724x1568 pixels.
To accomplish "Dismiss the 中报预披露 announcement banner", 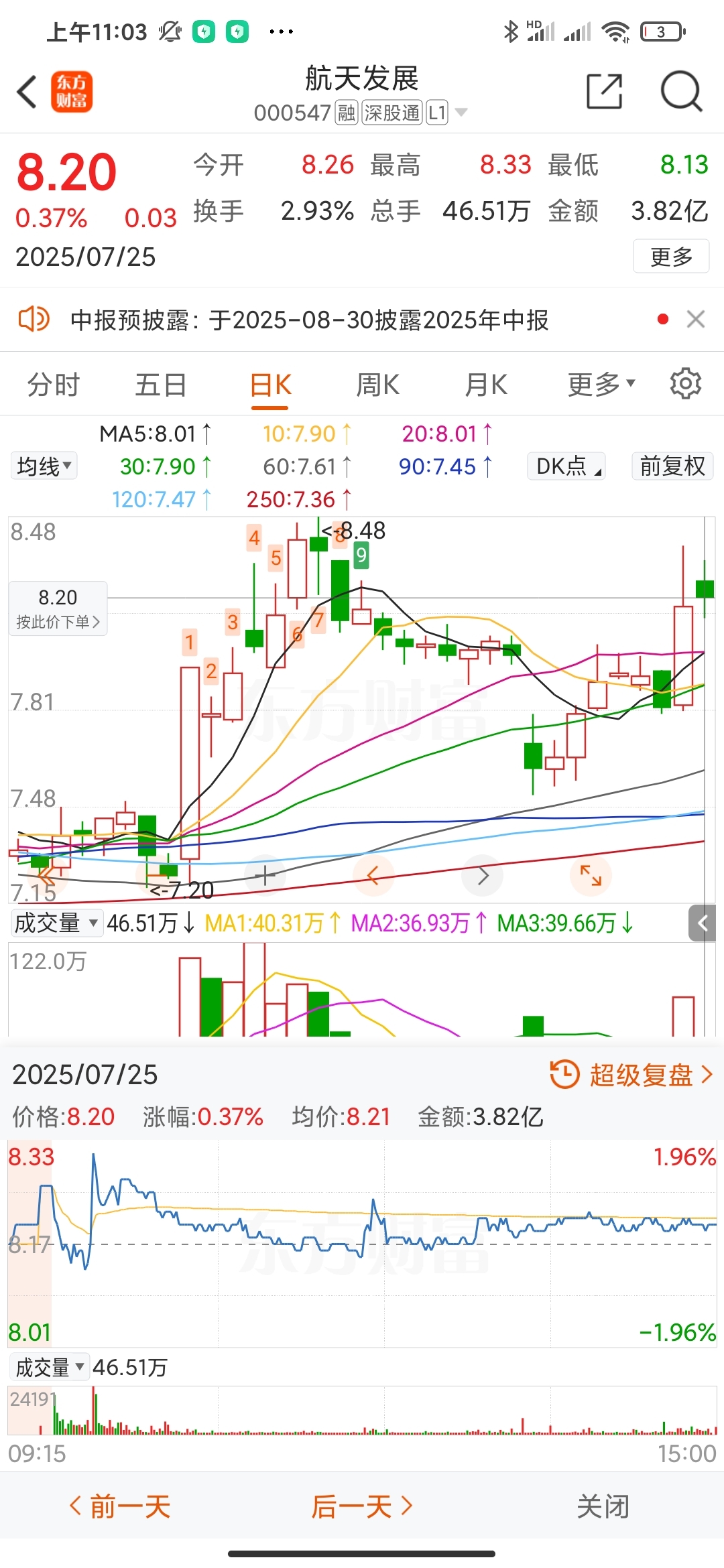I will pos(696,319).
